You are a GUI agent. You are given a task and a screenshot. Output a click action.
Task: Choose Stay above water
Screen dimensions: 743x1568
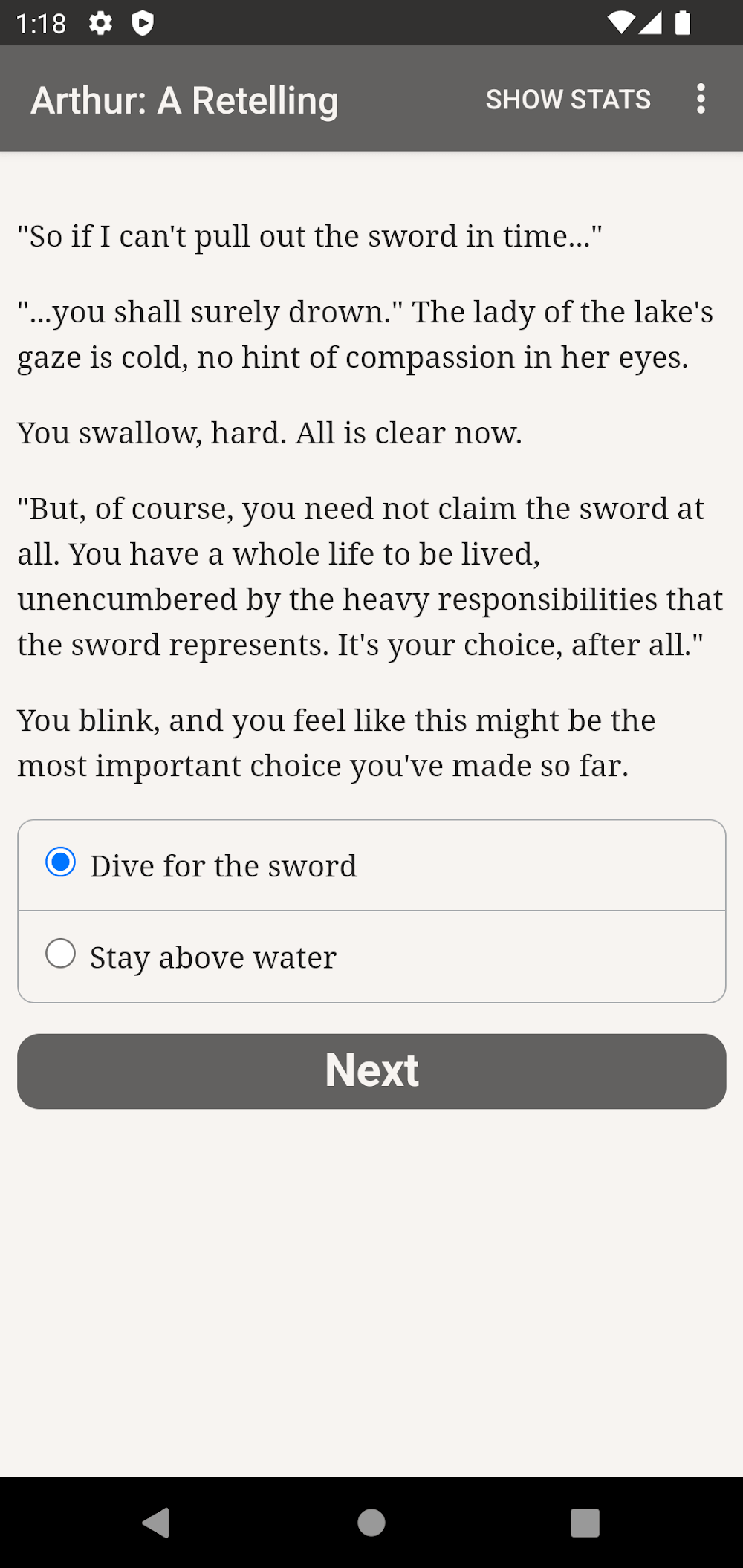(61, 954)
